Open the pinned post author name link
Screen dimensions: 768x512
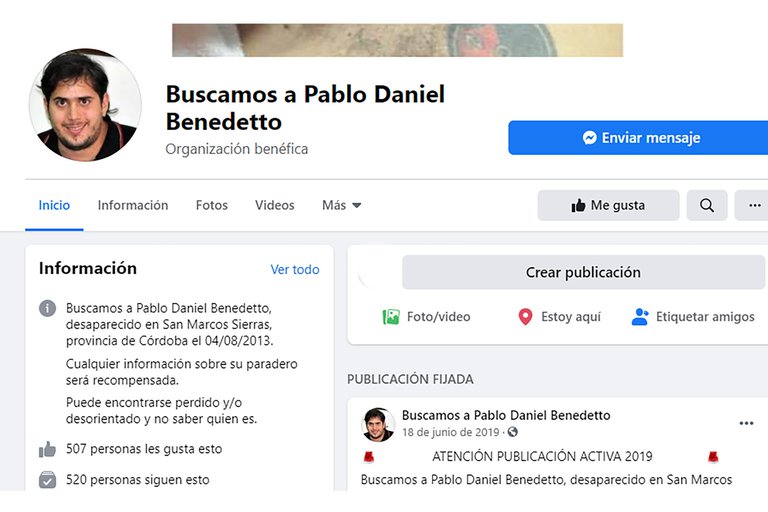pyautogui.click(x=505, y=415)
